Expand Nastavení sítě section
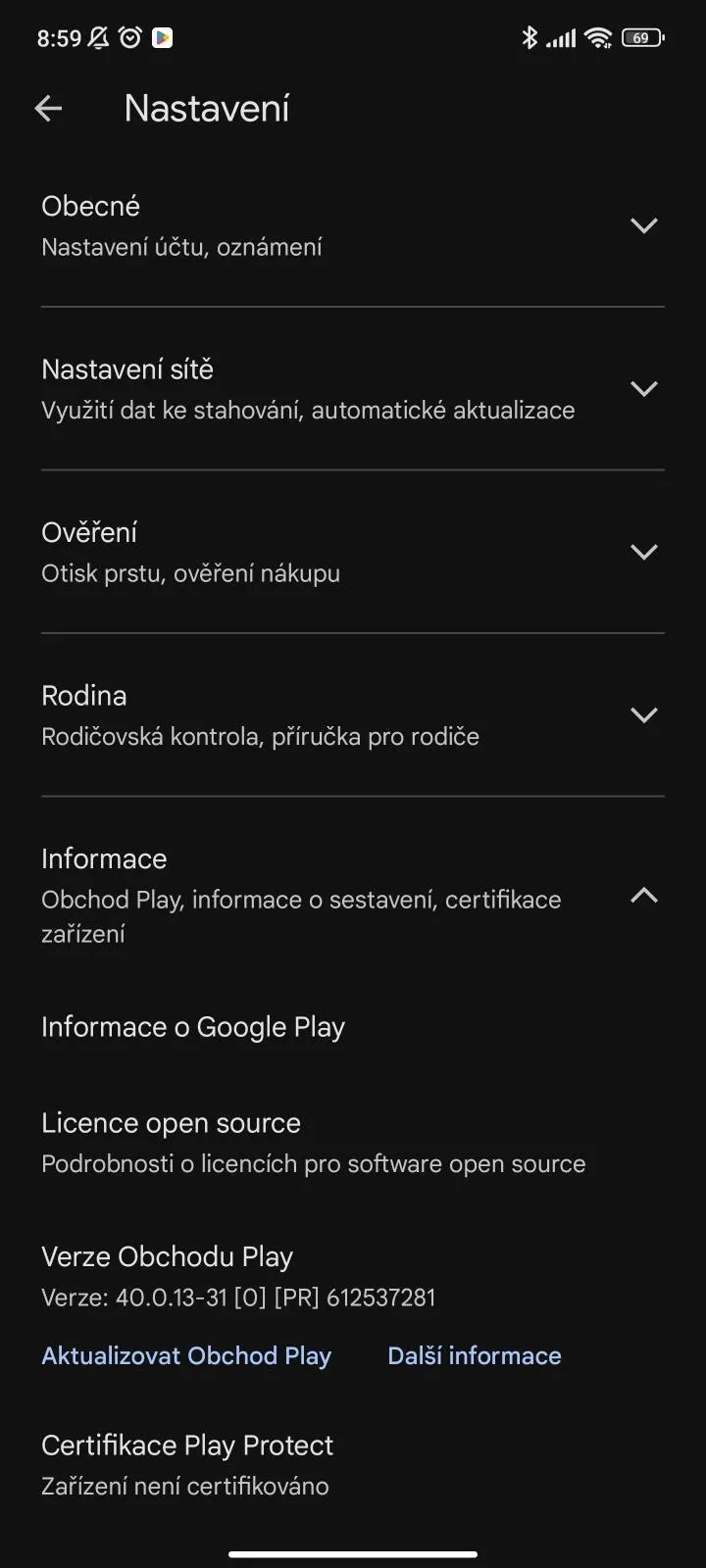Screen dimensions: 706x1568 coord(353,389)
